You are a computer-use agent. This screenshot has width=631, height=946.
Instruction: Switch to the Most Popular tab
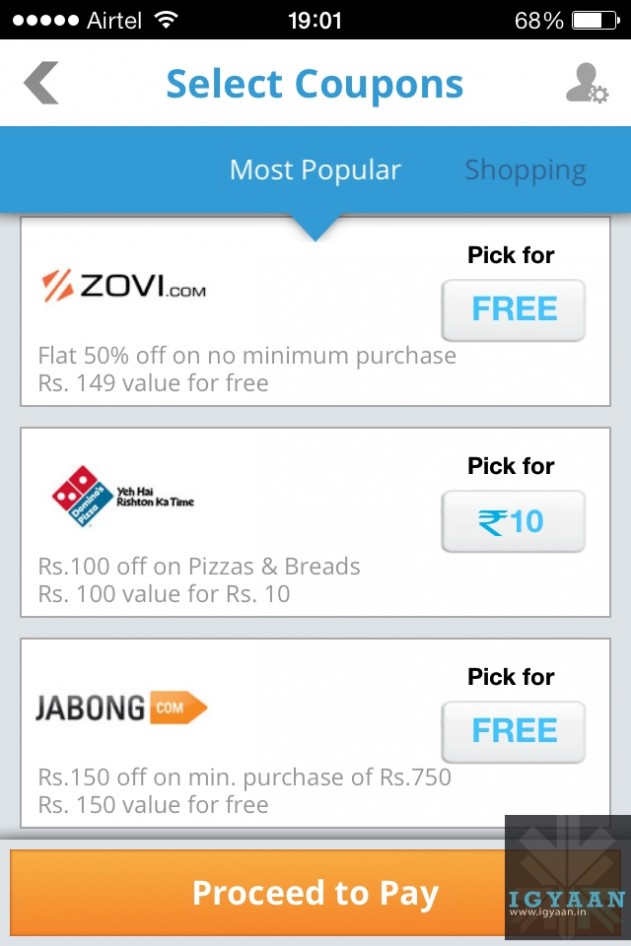(315, 170)
